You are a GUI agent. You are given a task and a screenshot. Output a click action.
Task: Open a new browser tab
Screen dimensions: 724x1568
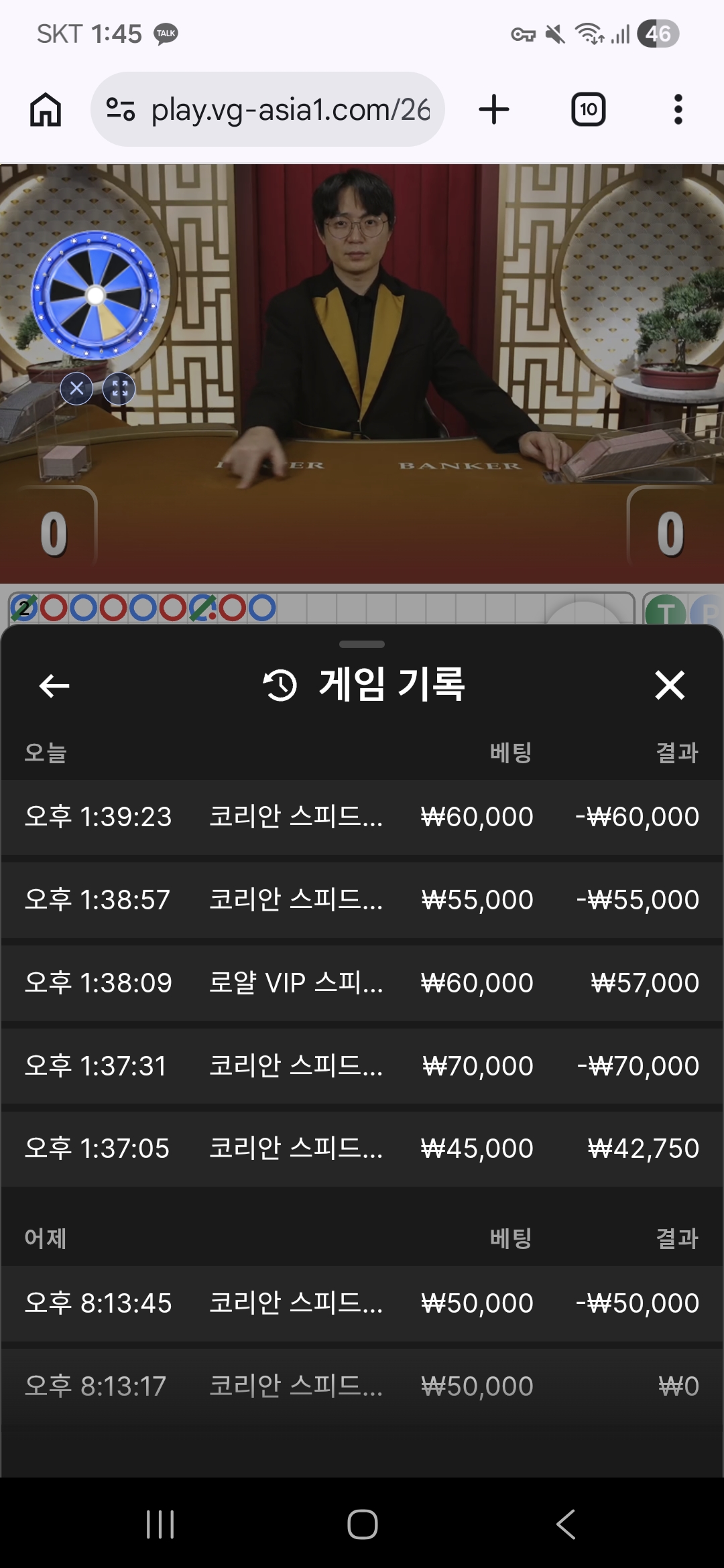pos(494,109)
